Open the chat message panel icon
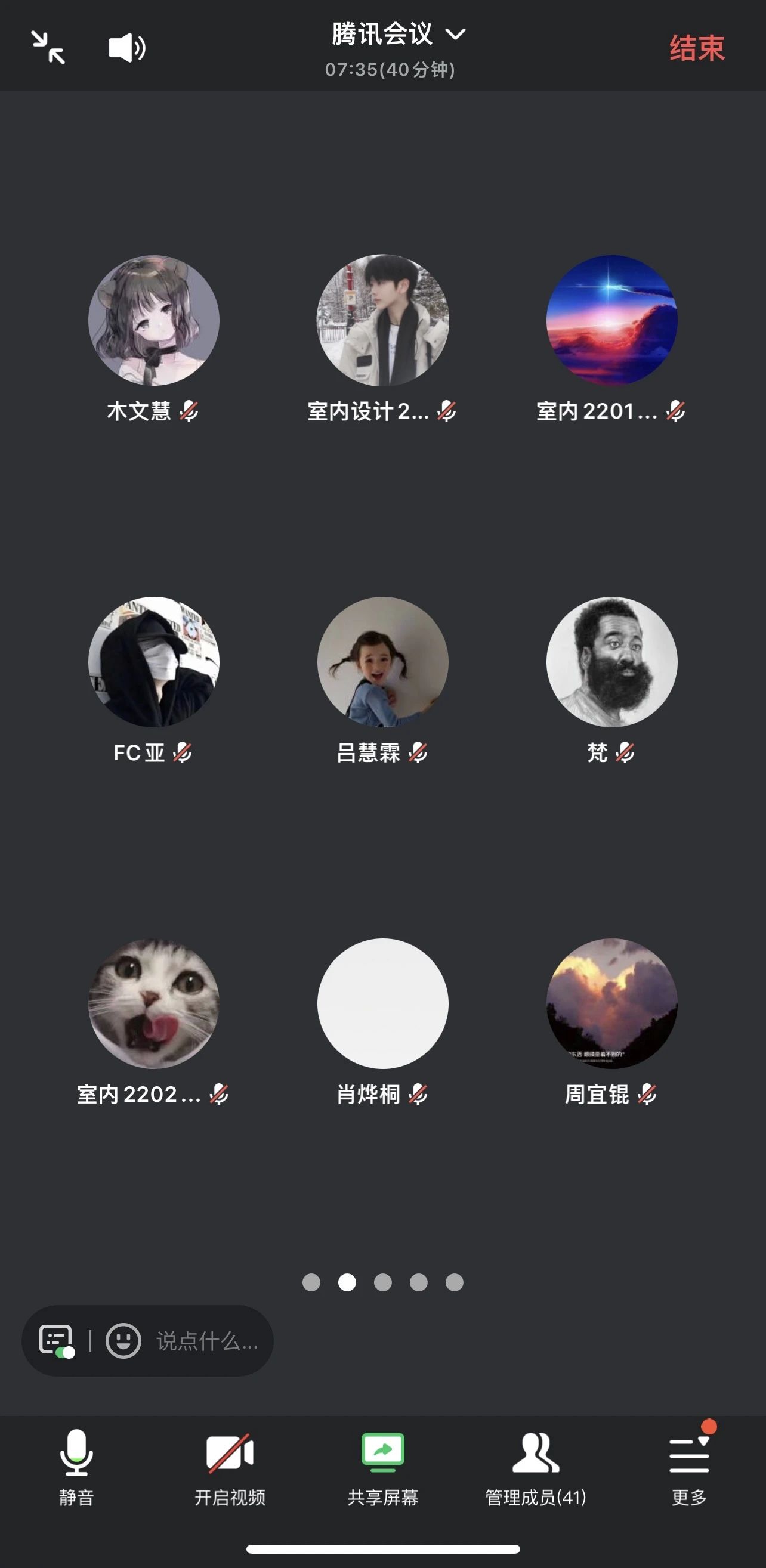Screen dimensions: 766x1568 pyautogui.click(x=56, y=1340)
